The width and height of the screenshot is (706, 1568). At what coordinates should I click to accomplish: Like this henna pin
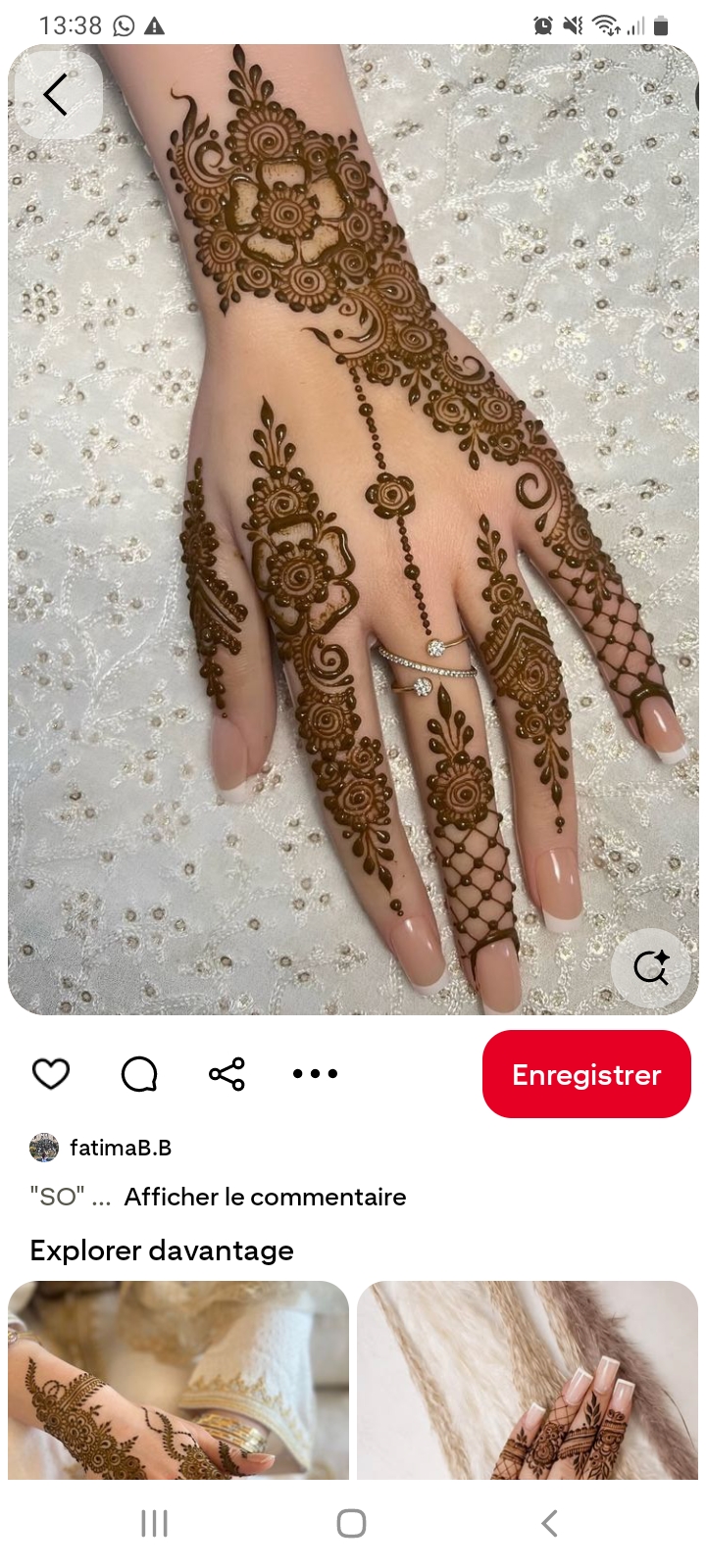click(x=51, y=1074)
